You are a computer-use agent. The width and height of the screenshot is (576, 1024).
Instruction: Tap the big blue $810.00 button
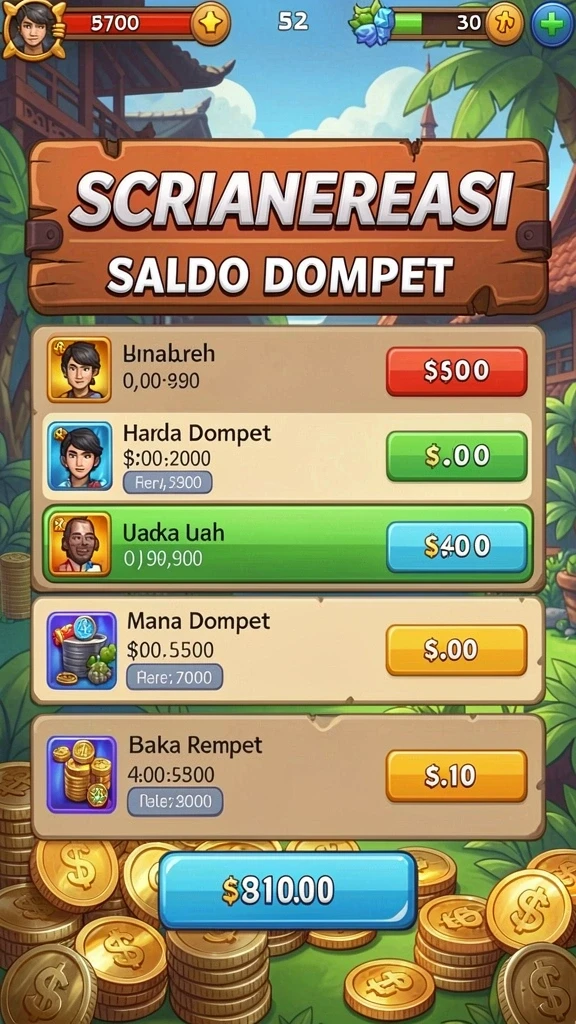pos(288,890)
